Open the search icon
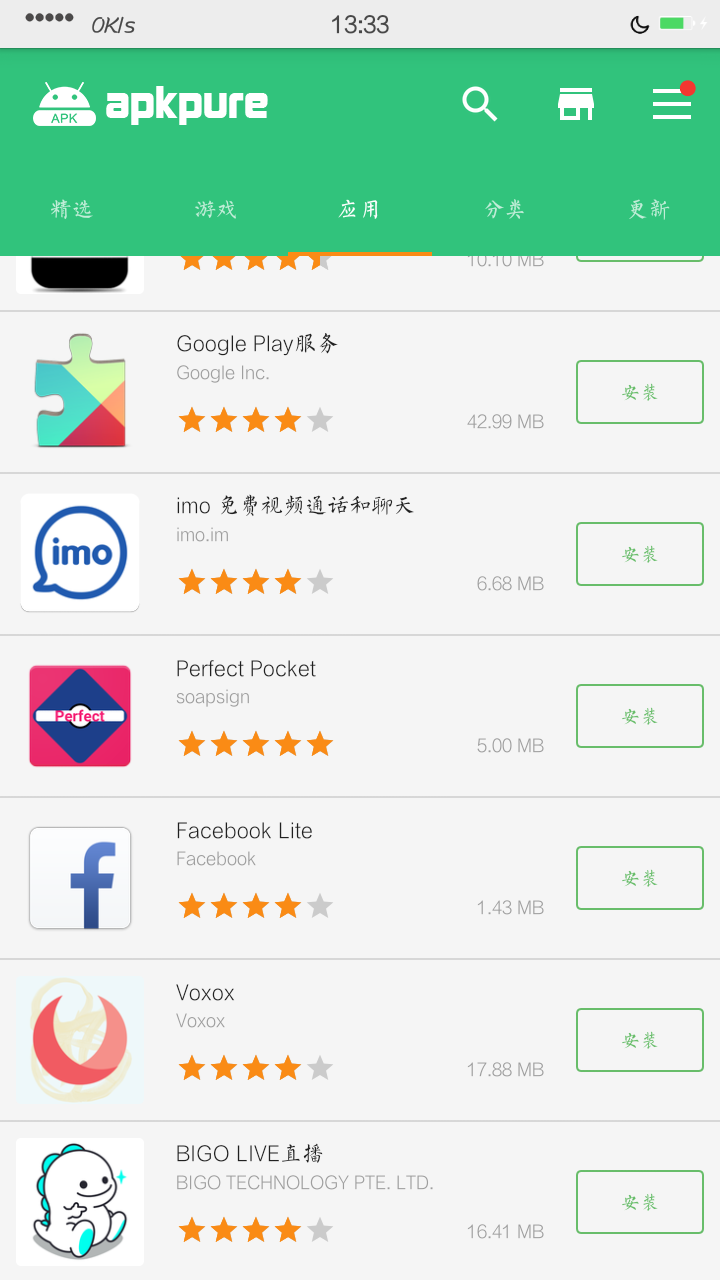The height and width of the screenshot is (1280, 720). coord(480,104)
